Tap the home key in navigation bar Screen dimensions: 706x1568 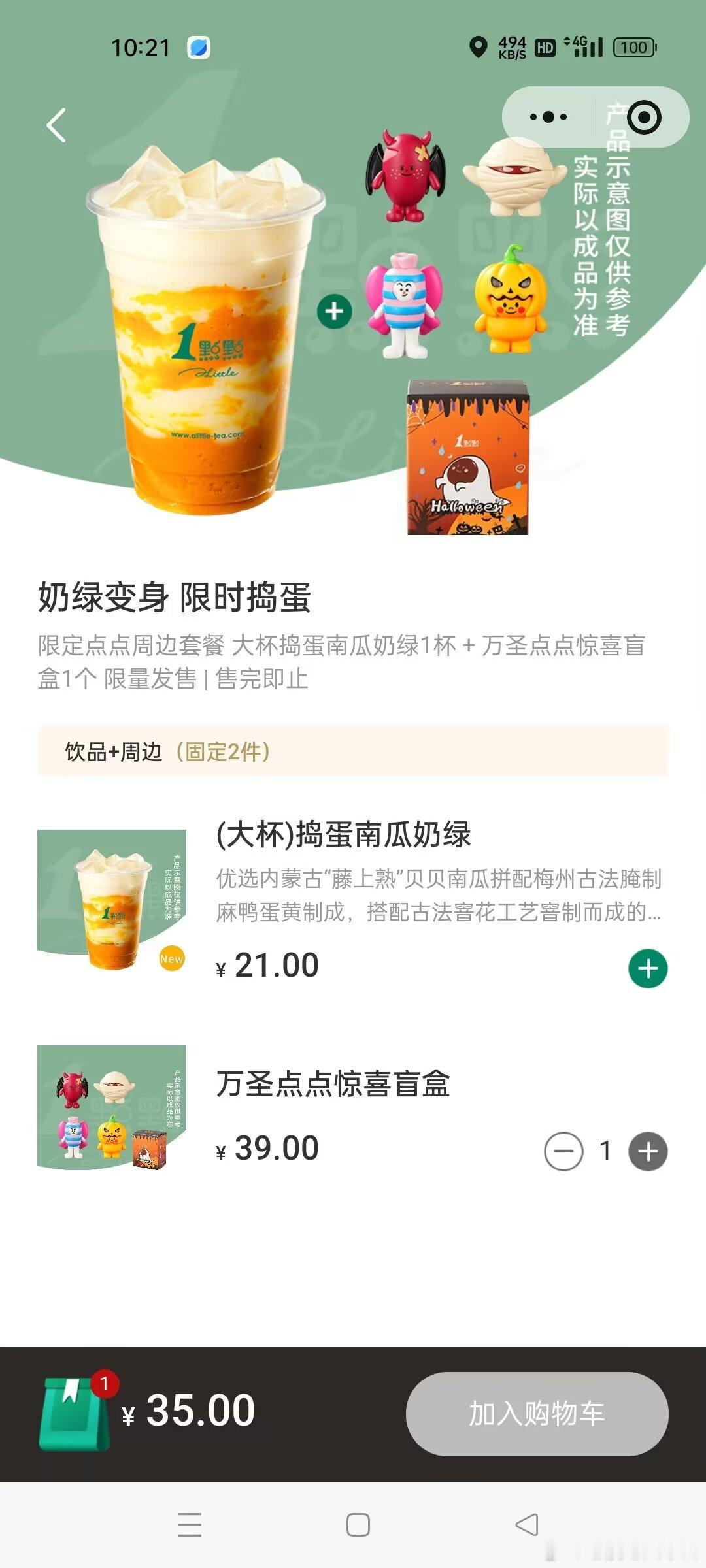click(x=353, y=1525)
